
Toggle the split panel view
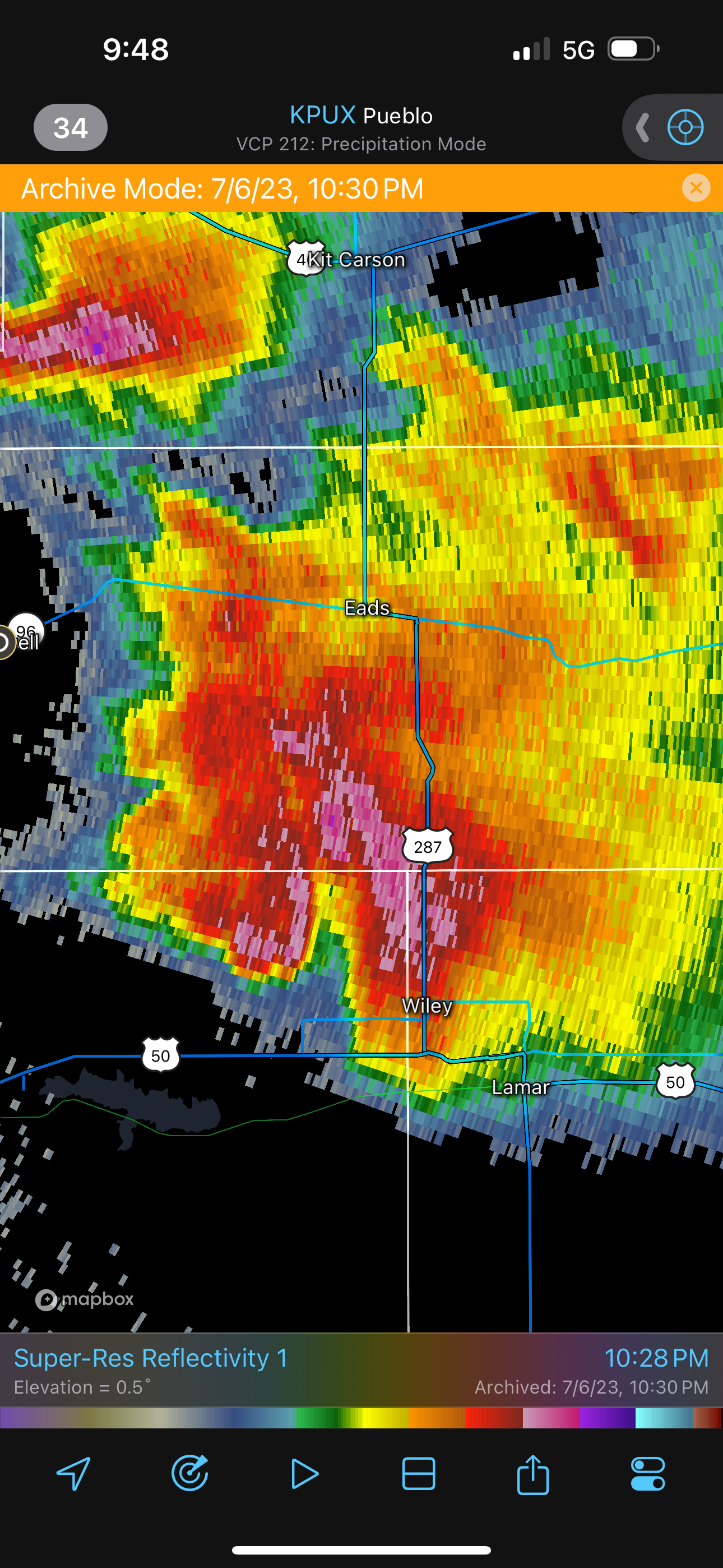pyautogui.click(x=419, y=1474)
